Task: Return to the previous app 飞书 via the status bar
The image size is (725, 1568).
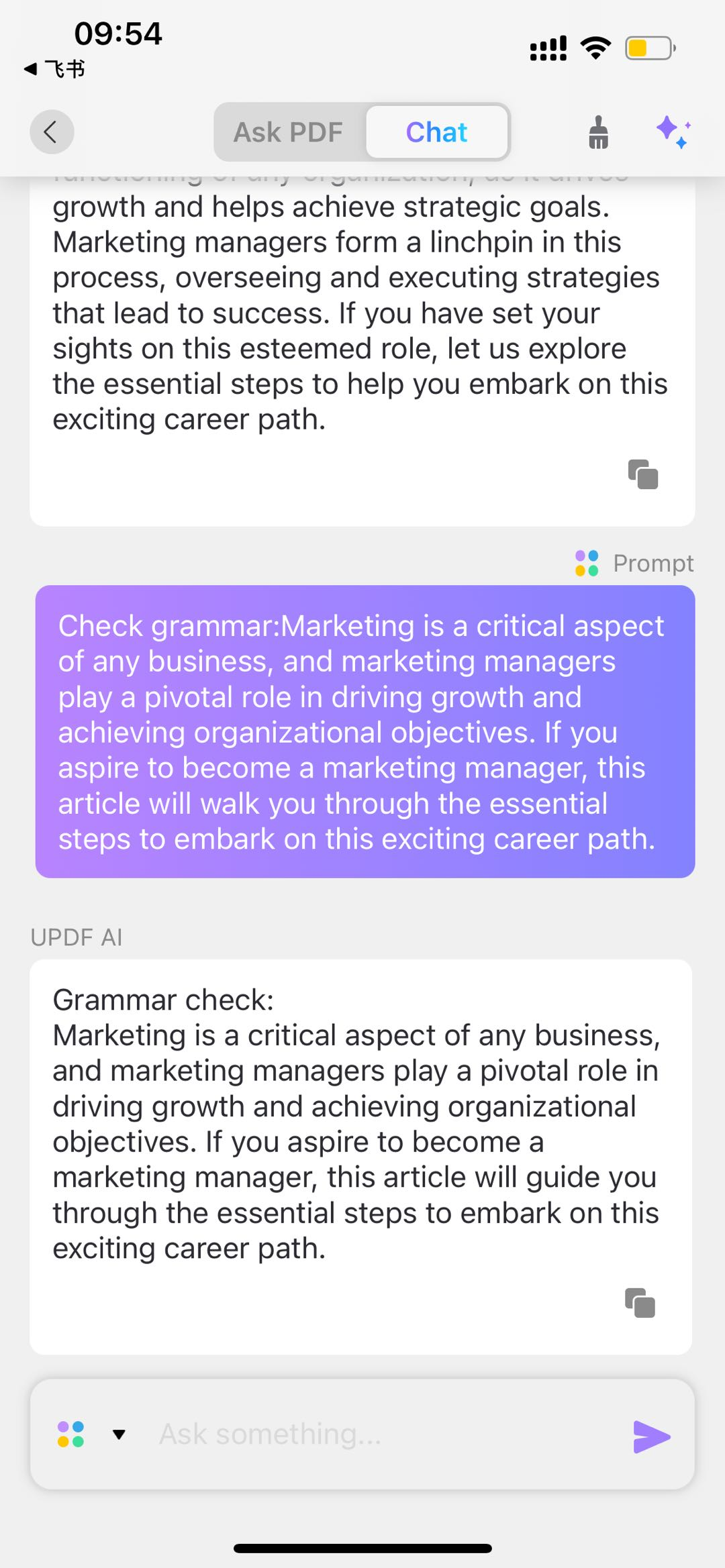Action: pos(55,68)
